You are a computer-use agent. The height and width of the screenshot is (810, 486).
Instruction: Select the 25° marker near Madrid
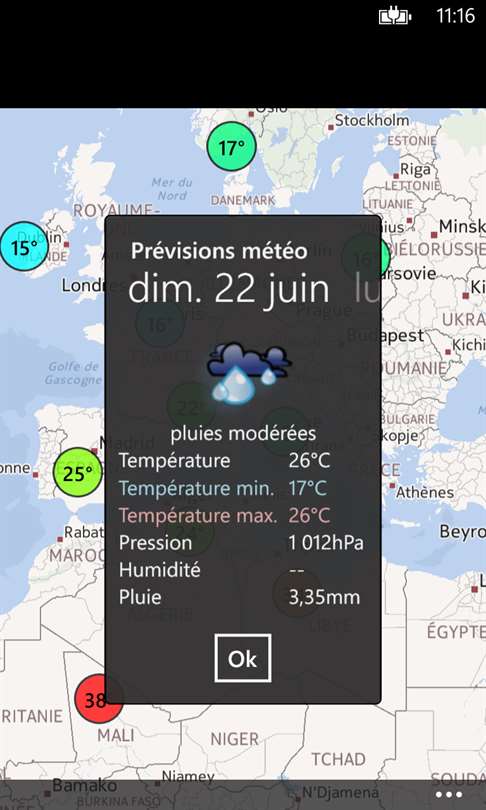point(78,473)
